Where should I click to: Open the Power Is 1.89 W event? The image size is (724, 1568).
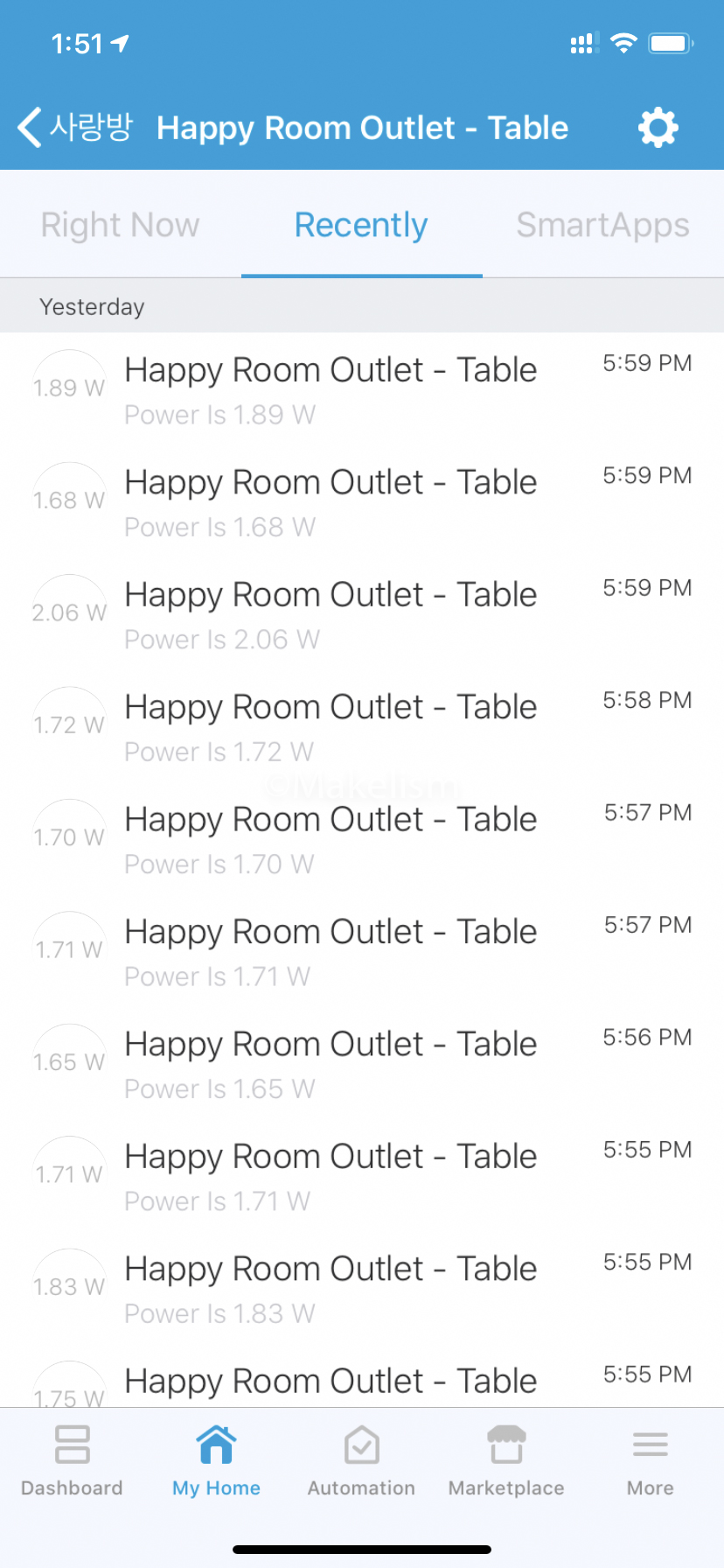362,388
